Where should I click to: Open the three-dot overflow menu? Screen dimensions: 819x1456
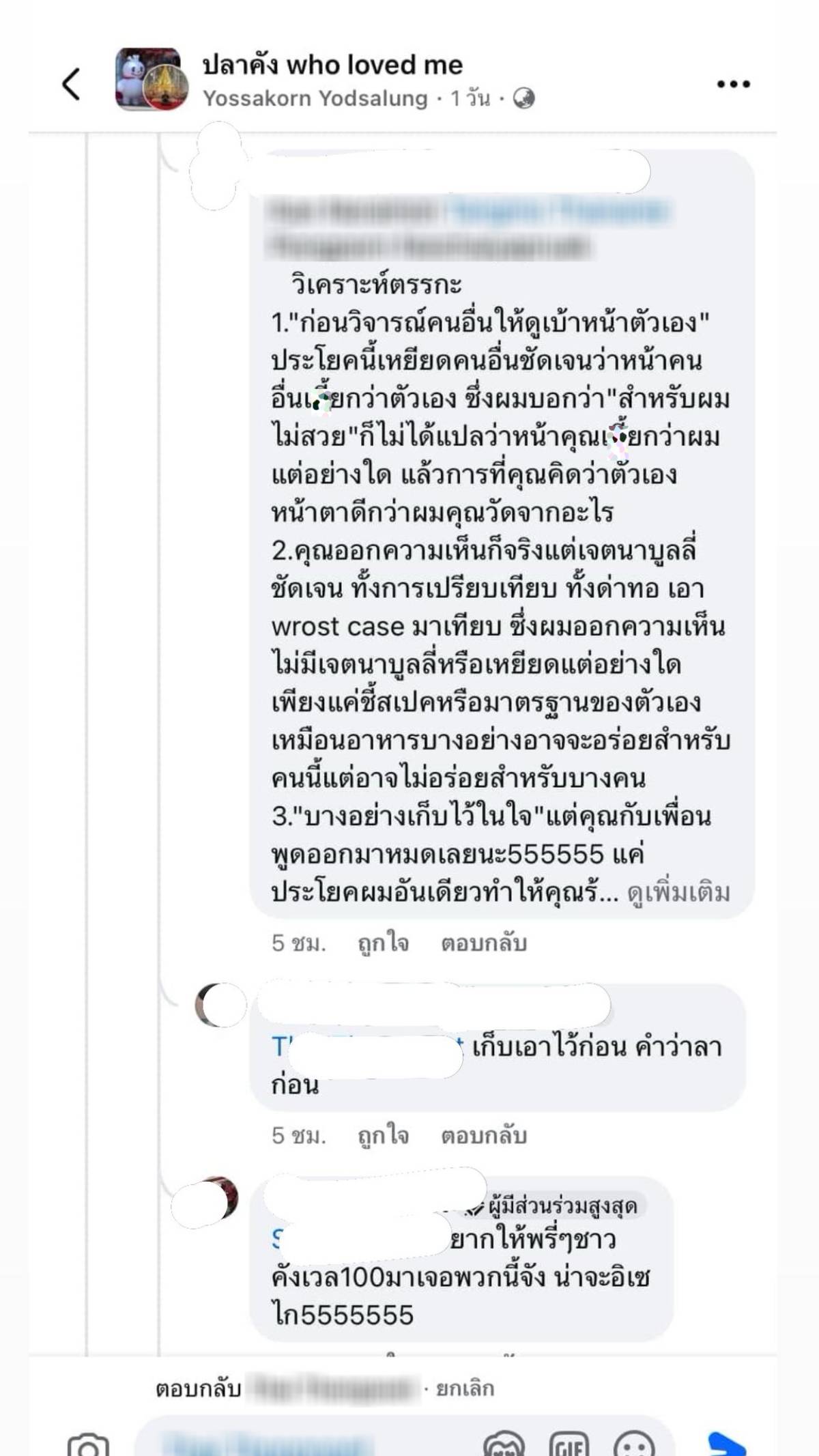click(x=733, y=85)
